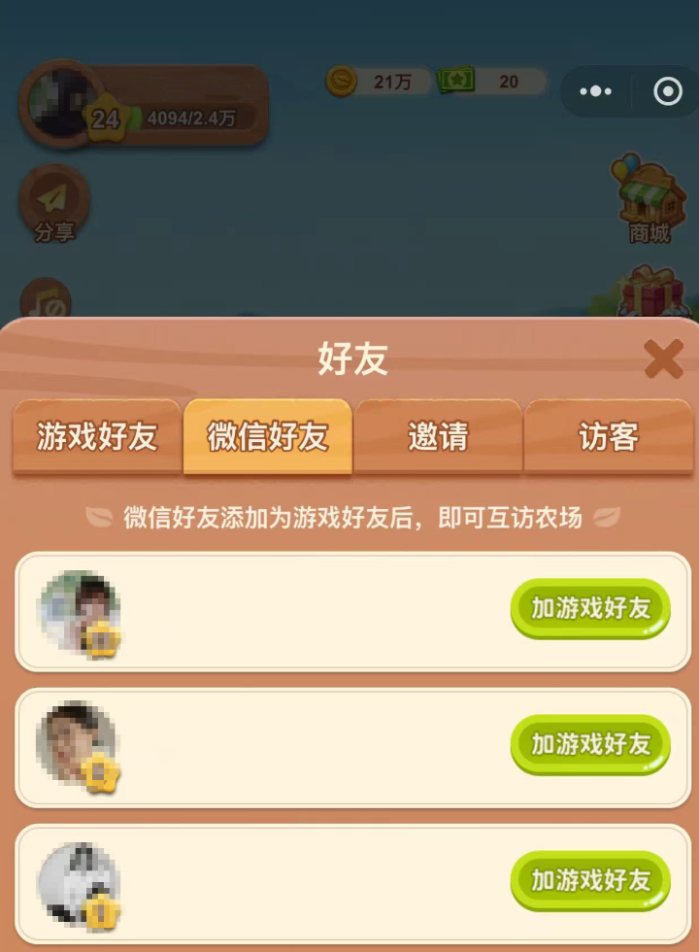The image size is (699, 952).
Task: Close the 好友 friends panel
Action: [663, 358]
